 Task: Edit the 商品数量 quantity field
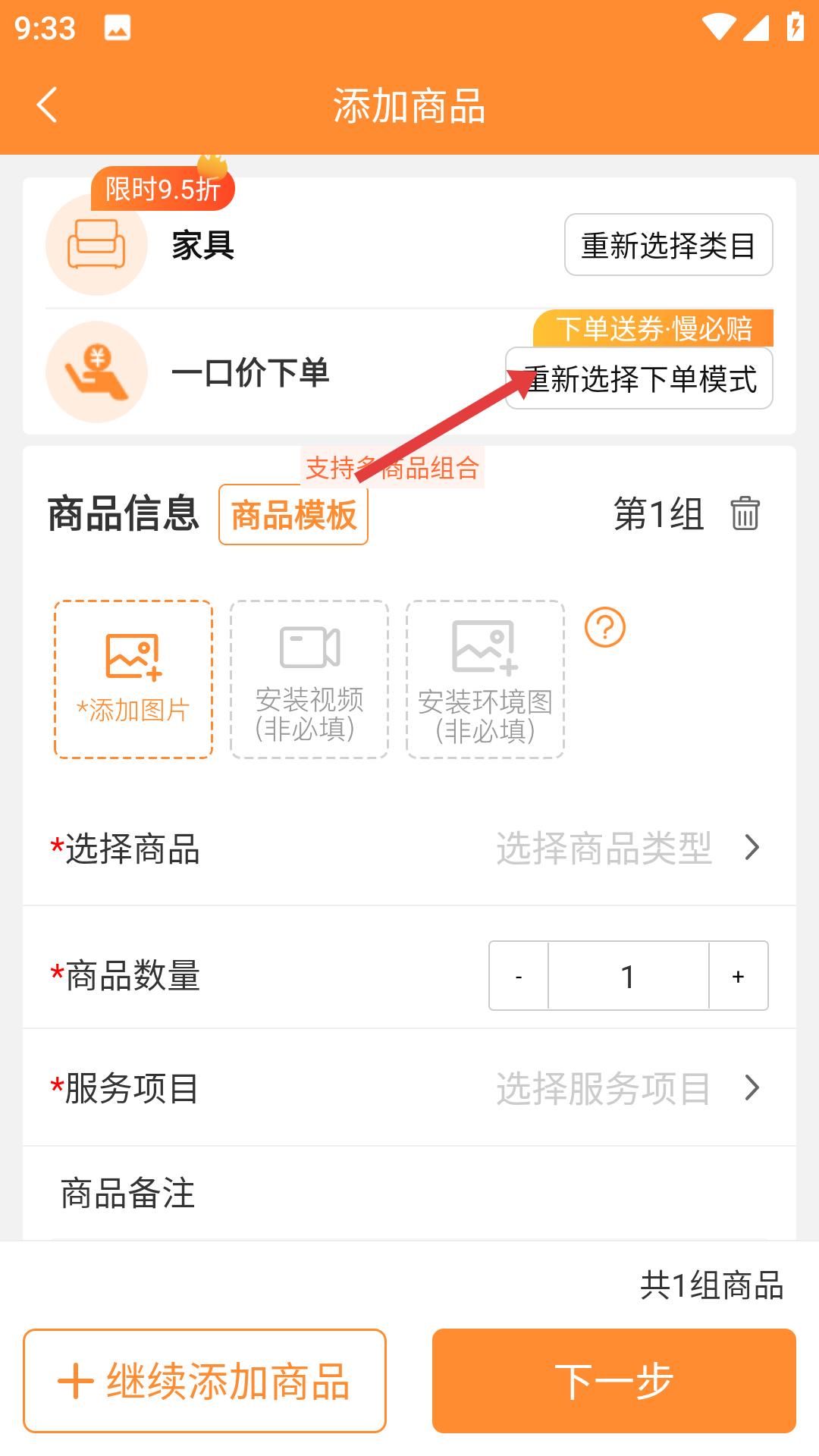pyautogui.click(x=628, y=976)
